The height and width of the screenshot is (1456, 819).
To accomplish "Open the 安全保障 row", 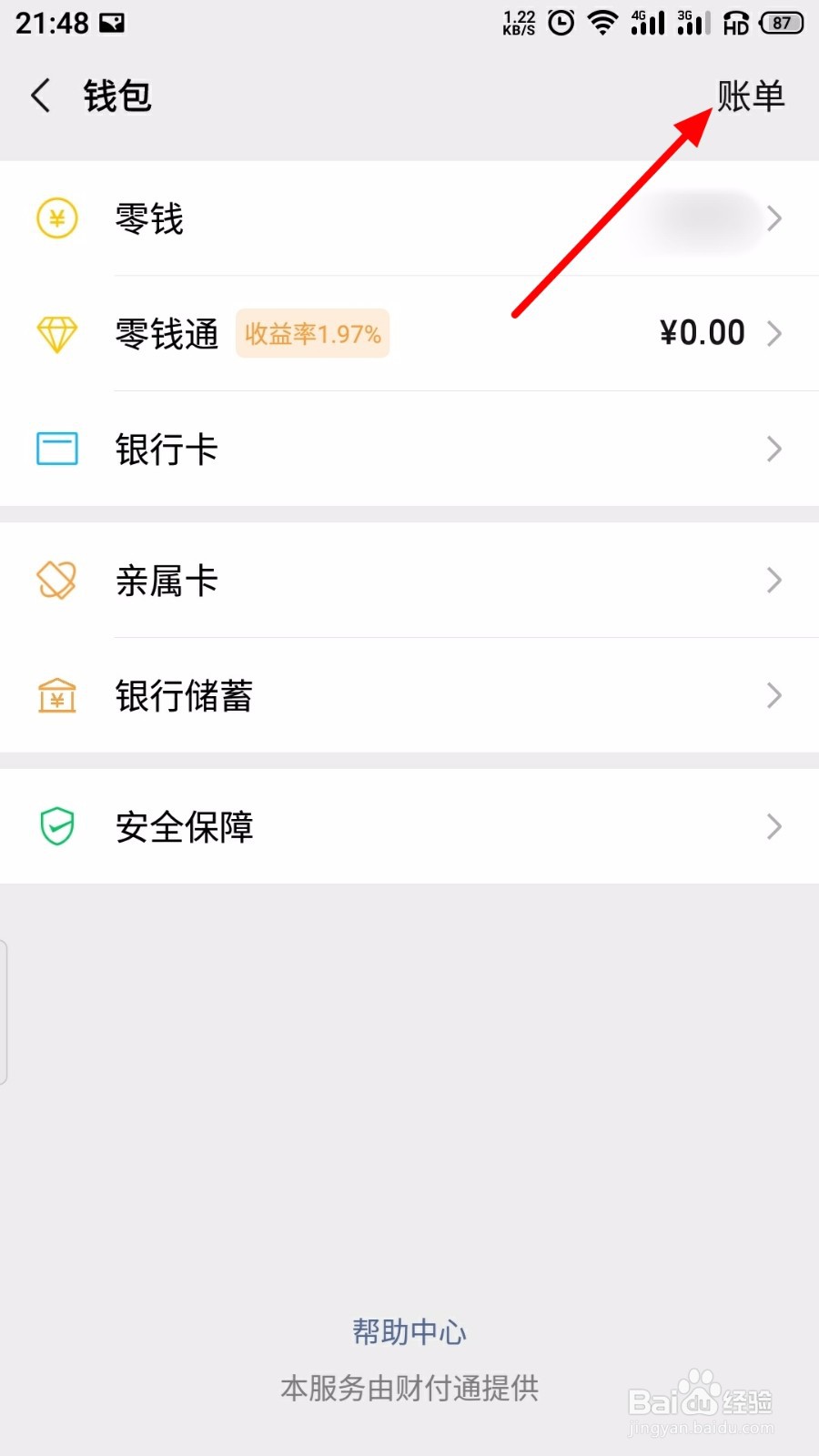I will click(409, 826).
